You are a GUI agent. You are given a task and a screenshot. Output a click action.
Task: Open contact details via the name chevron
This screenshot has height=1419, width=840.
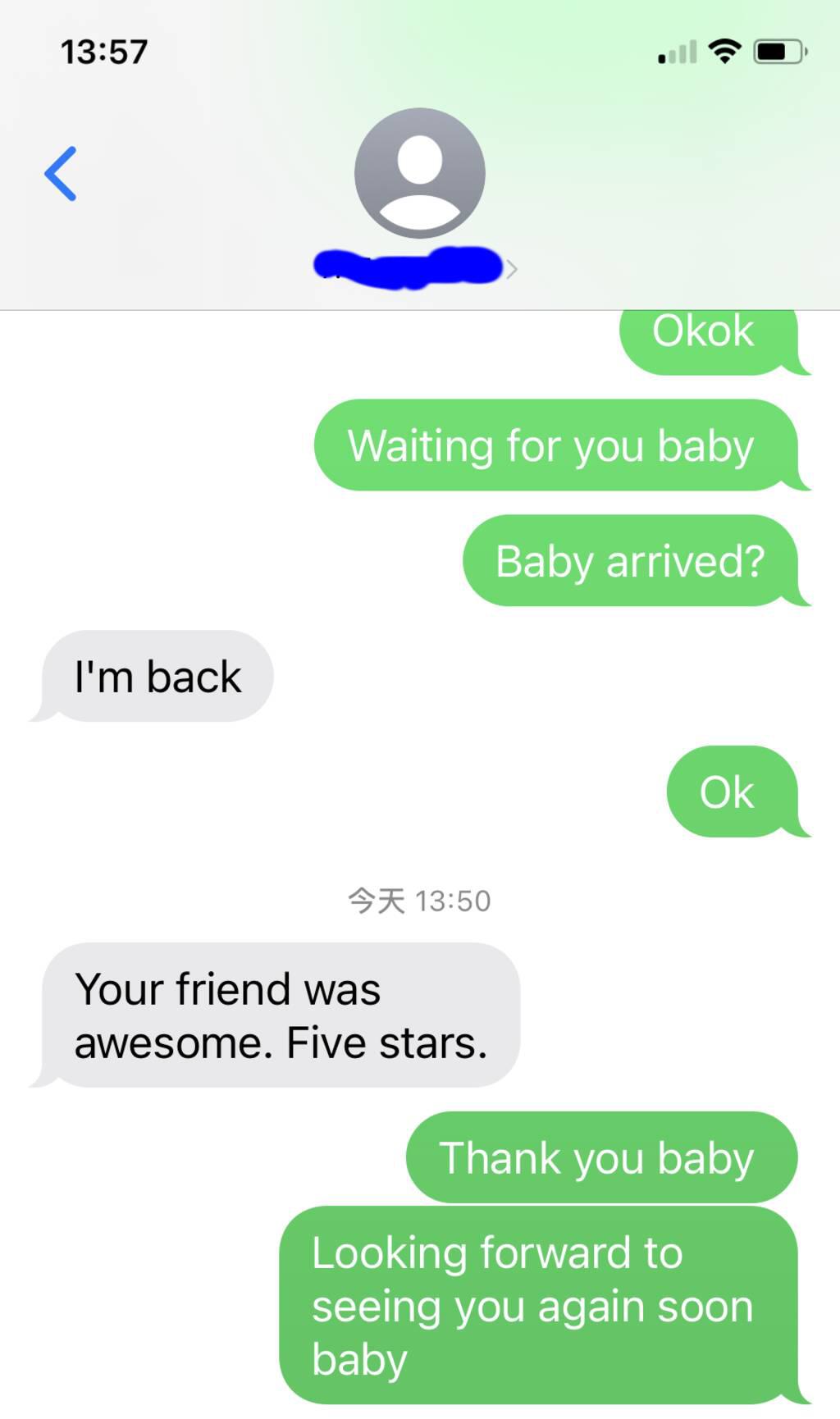pyautogui.click(x=512, y=269)
